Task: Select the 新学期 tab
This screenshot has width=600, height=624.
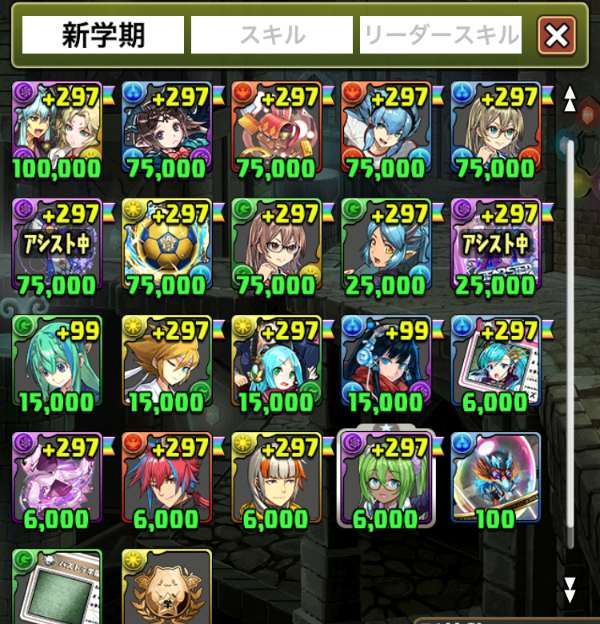Action: (x=103, y=37)
